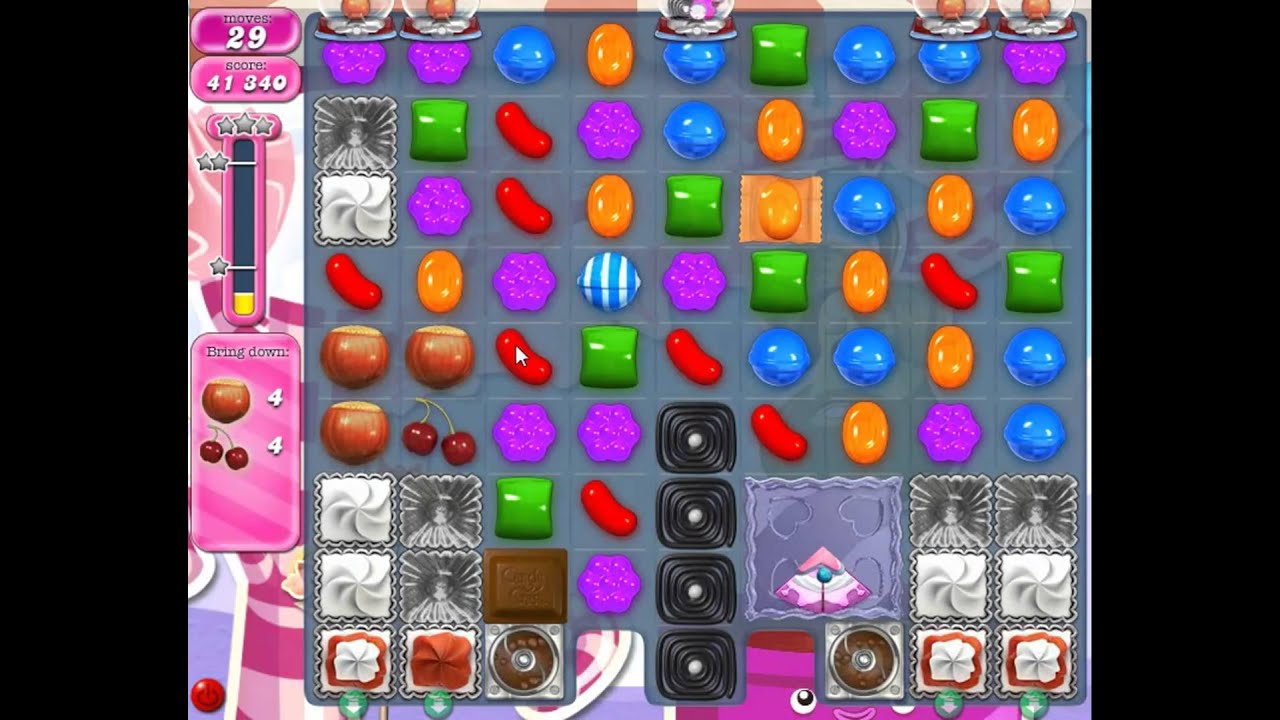Tap the chocolate block on the board
Screen dimensions: 1280x720
tap(526, 585)
